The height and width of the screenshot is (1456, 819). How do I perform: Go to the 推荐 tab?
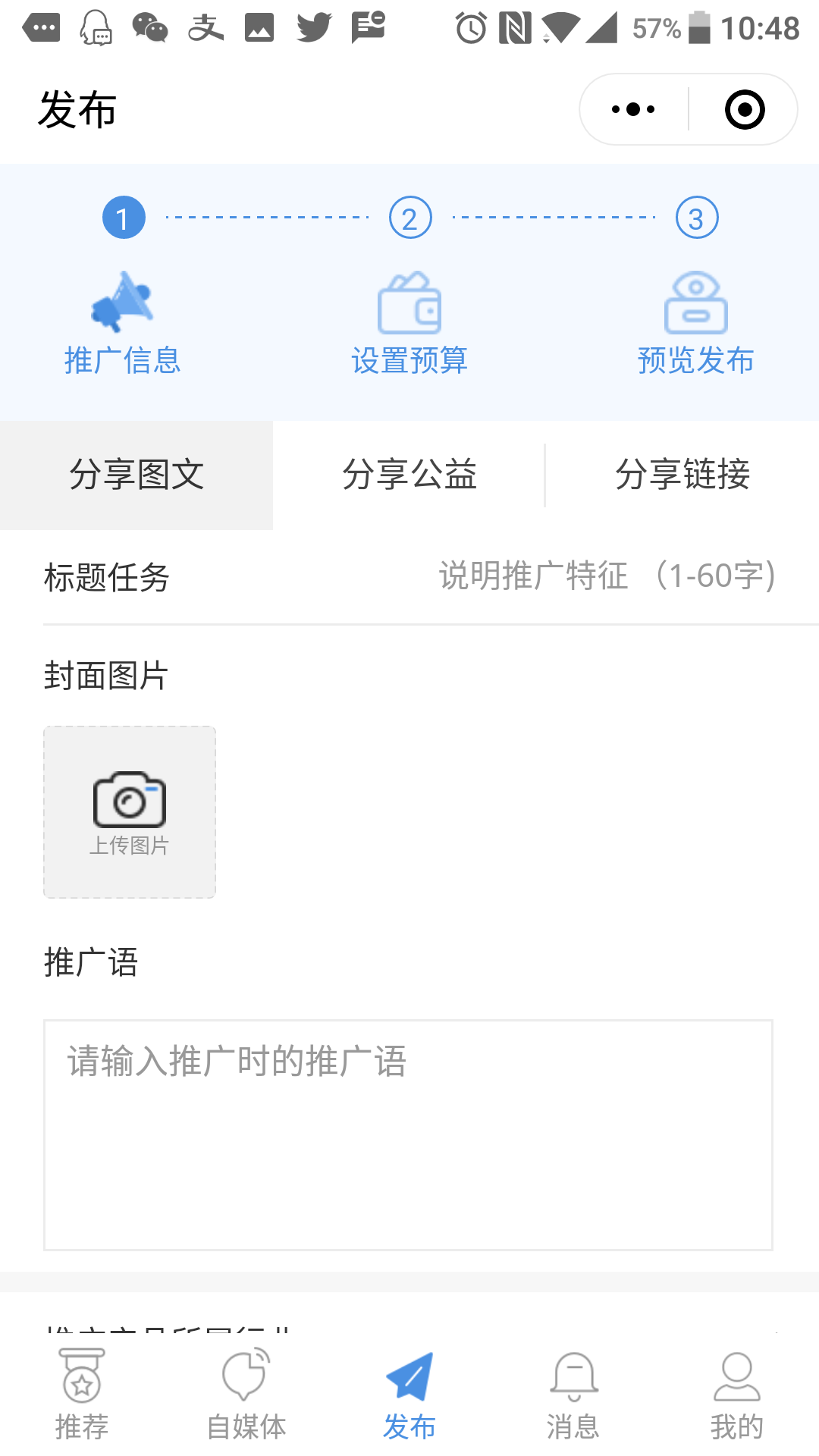tap(82, 1394)
